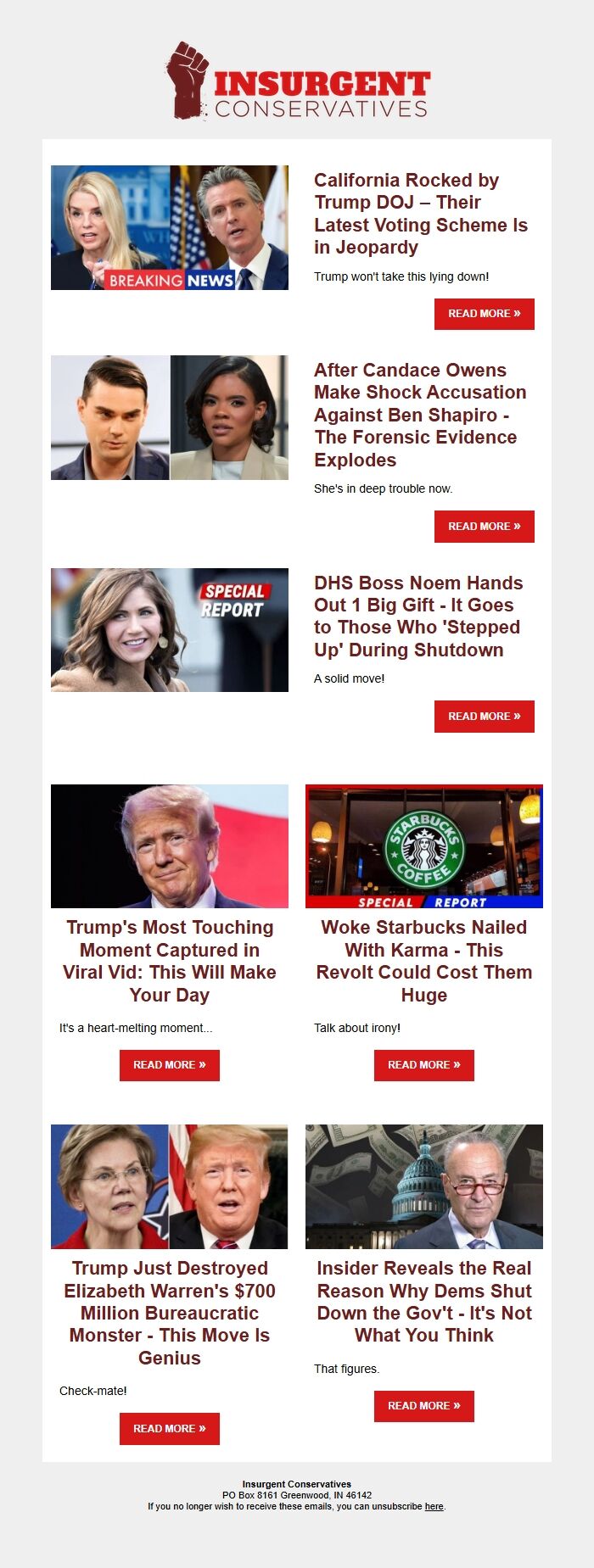Open READ MORE for the Dems shutdown article
This screenshot has width=594, height=1568.
click(x=424, y=1406)
